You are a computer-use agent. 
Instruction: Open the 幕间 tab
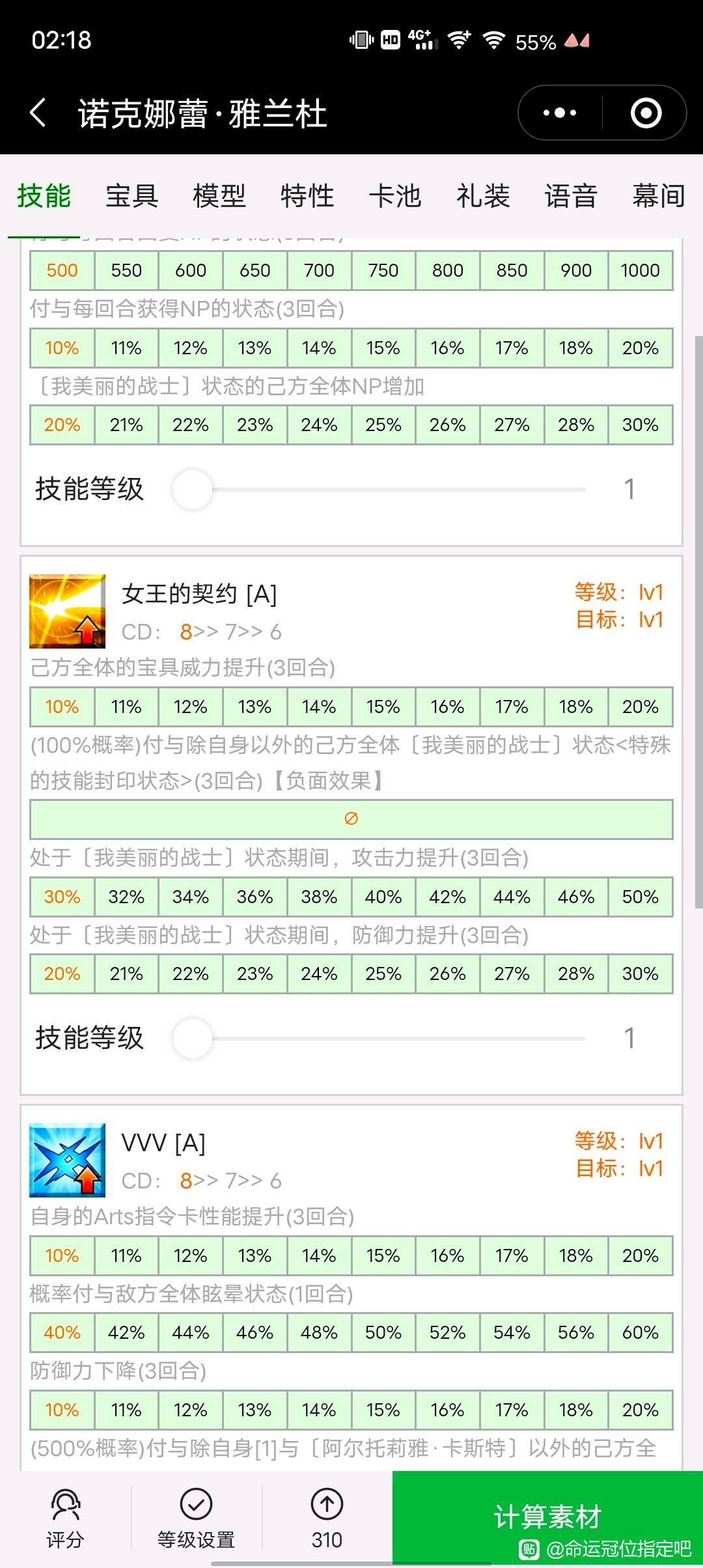(659, 196)
